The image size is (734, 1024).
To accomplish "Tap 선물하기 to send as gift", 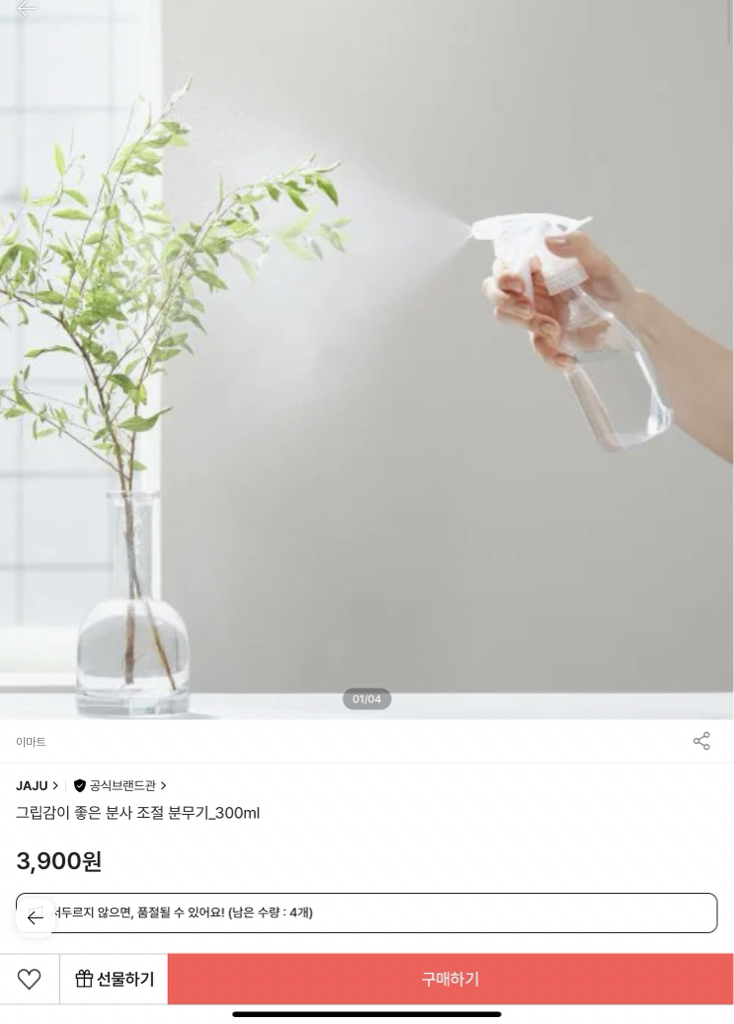I will click(114, 979).
